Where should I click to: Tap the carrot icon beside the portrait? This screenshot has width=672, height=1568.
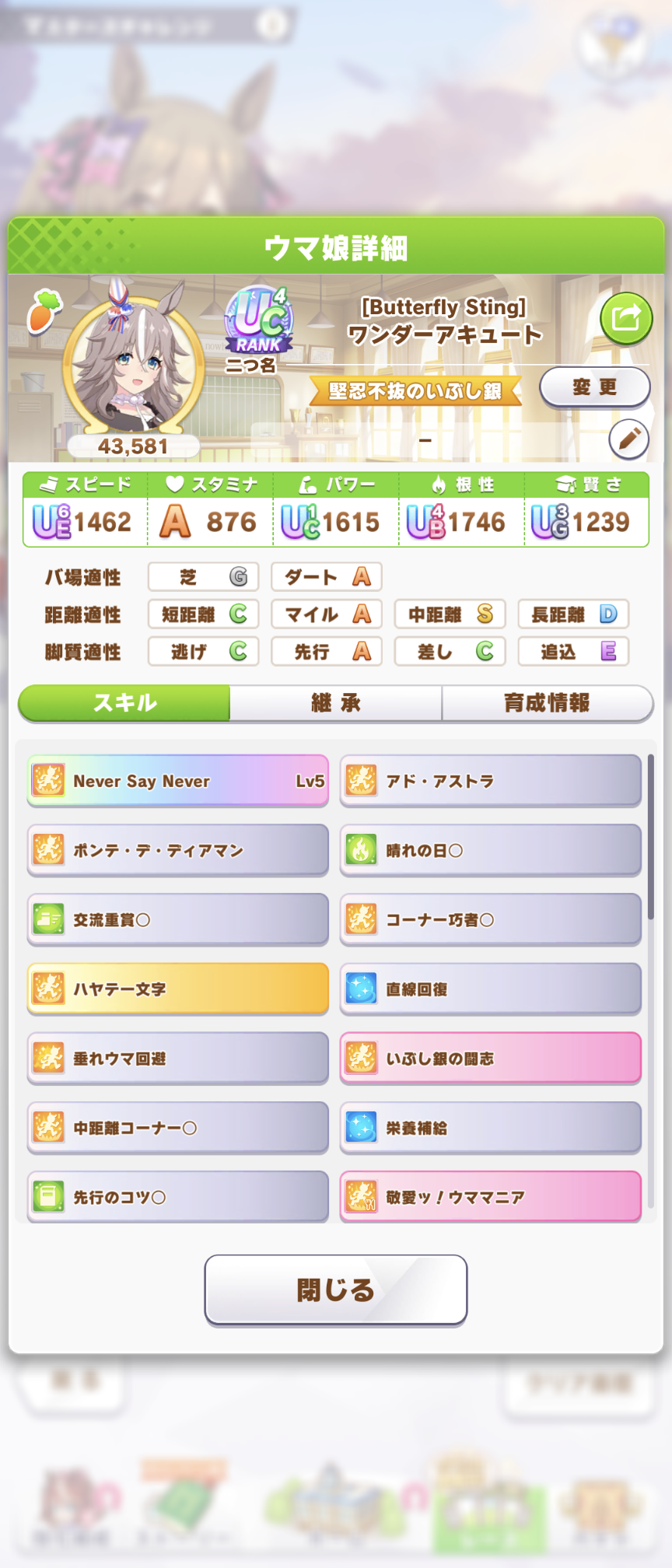(44, 310)
